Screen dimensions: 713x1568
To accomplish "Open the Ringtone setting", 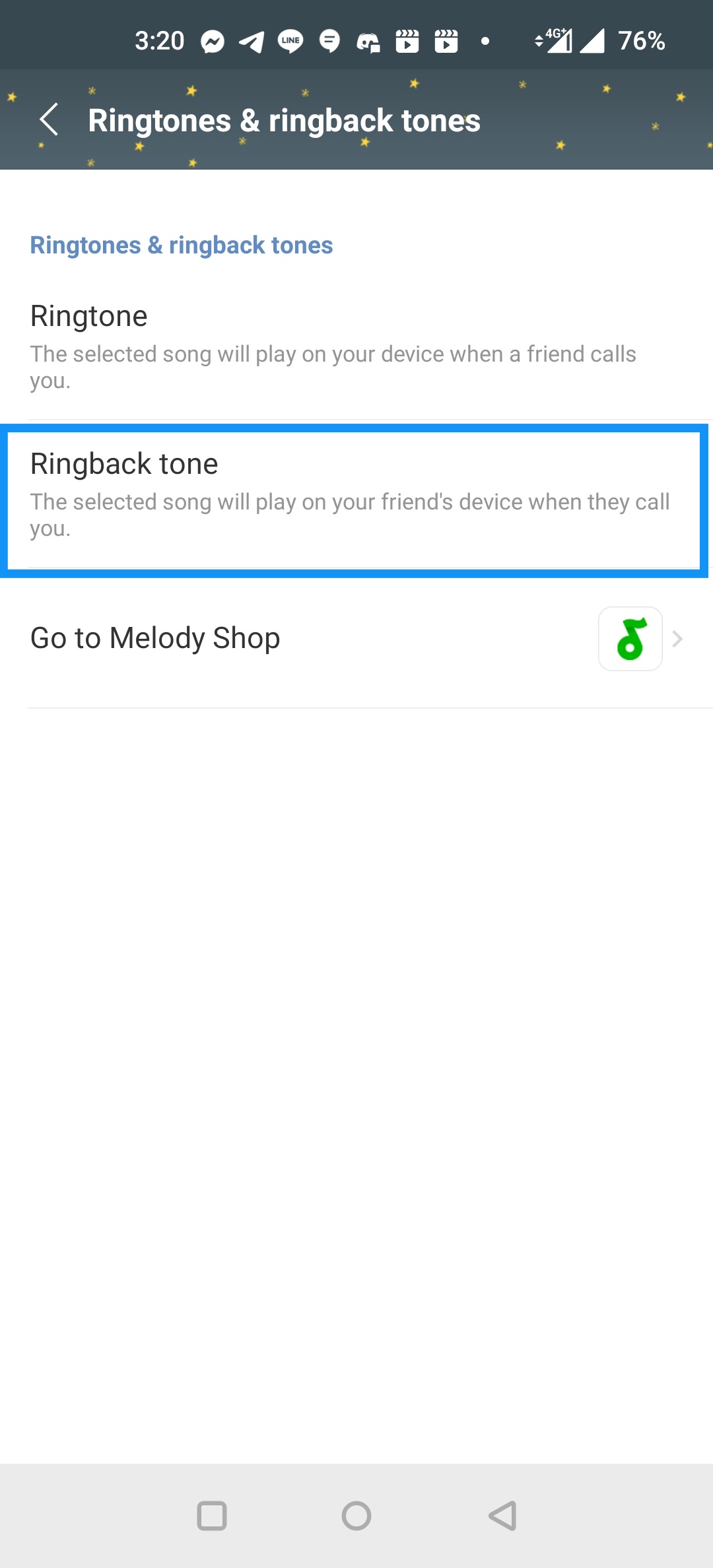I will (x=356, y=346).
